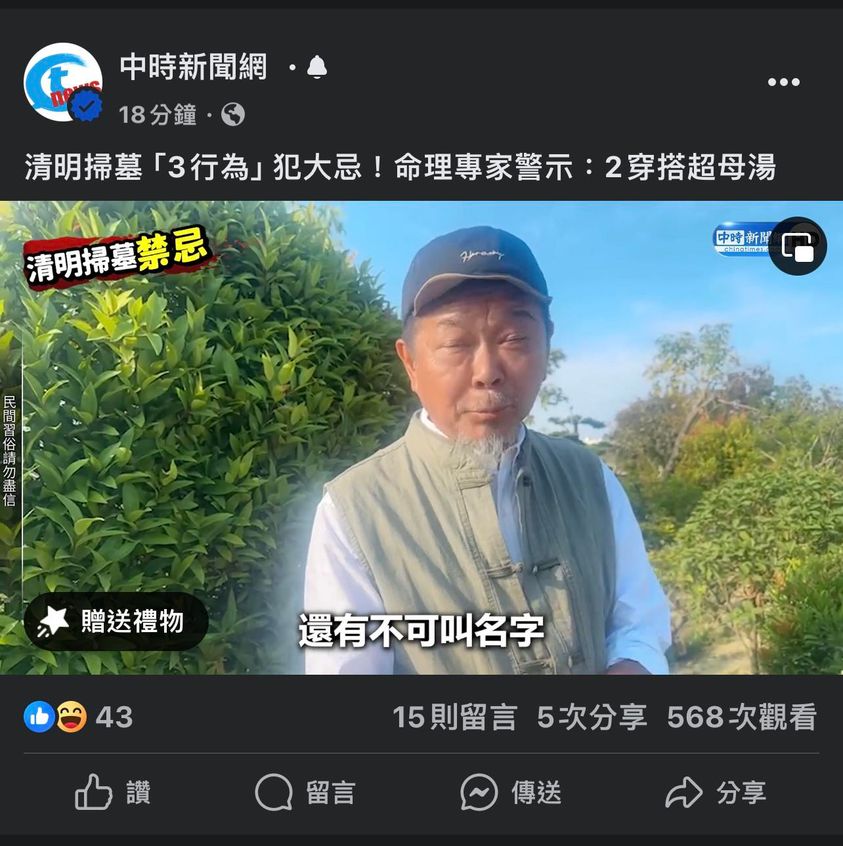
Task: Tap the picture-in-picture icon on video
Action: pos(797,246)
